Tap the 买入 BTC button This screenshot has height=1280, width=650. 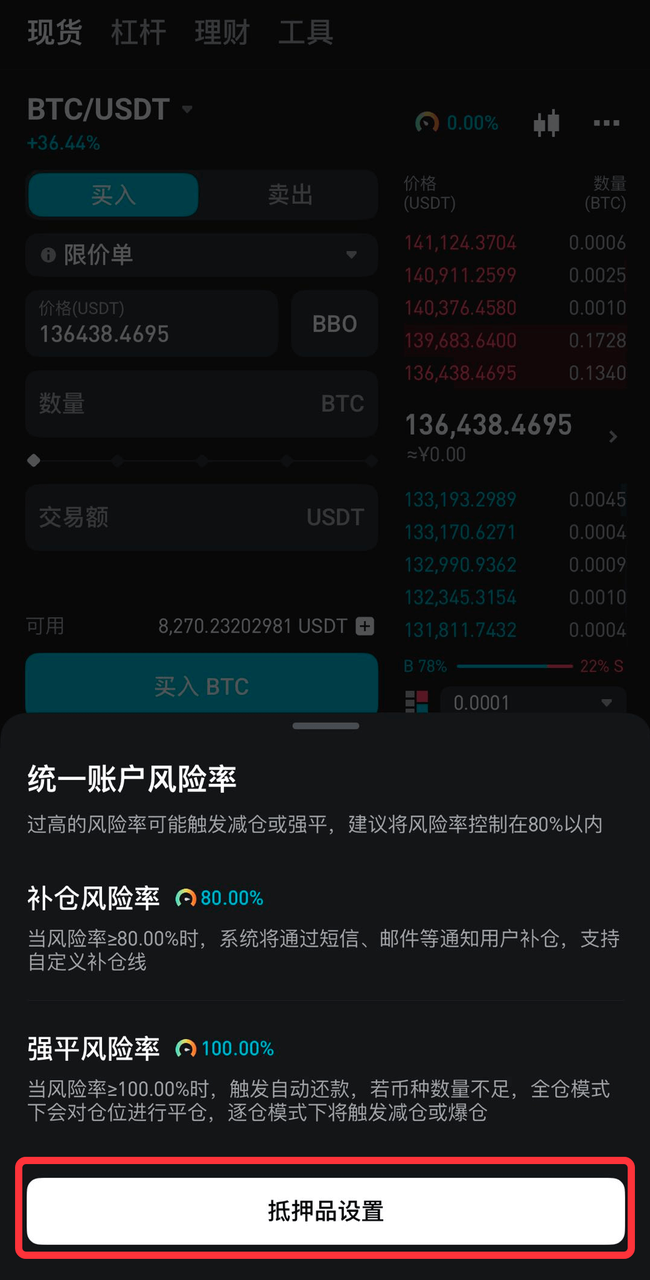tap(201, 686)
